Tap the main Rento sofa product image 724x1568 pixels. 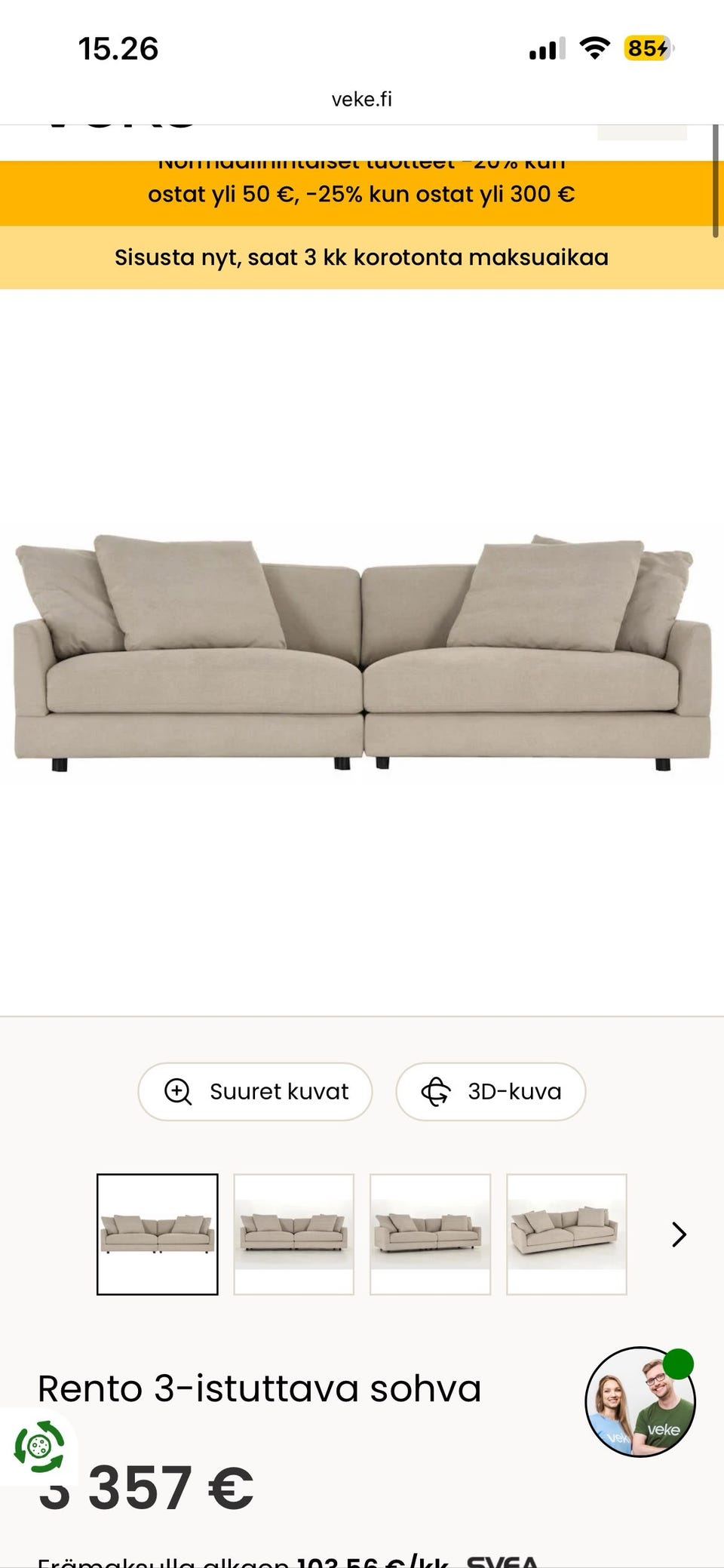[x=362, y=653]
